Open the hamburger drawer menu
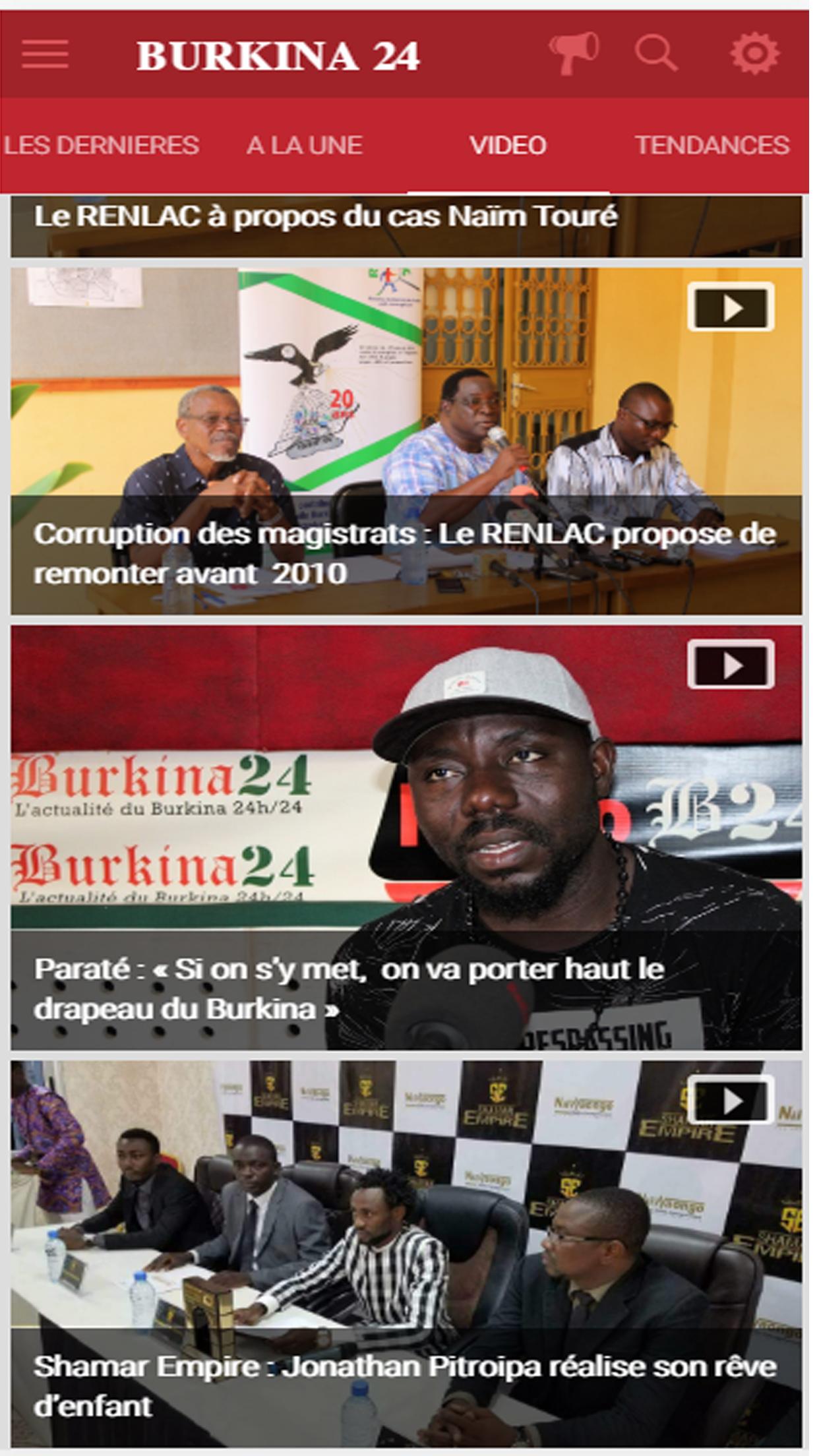 [45, 54]
